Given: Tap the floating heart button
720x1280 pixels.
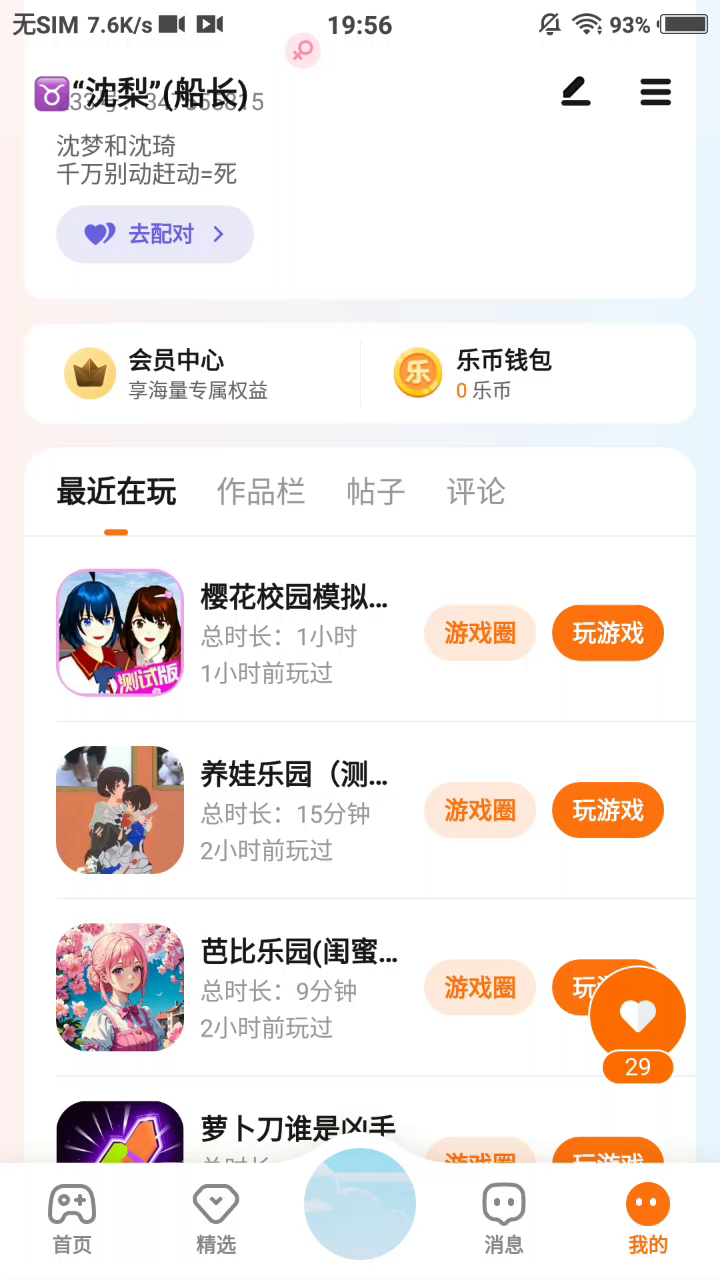Looking at the screenshot, I should click(638, 1016).
